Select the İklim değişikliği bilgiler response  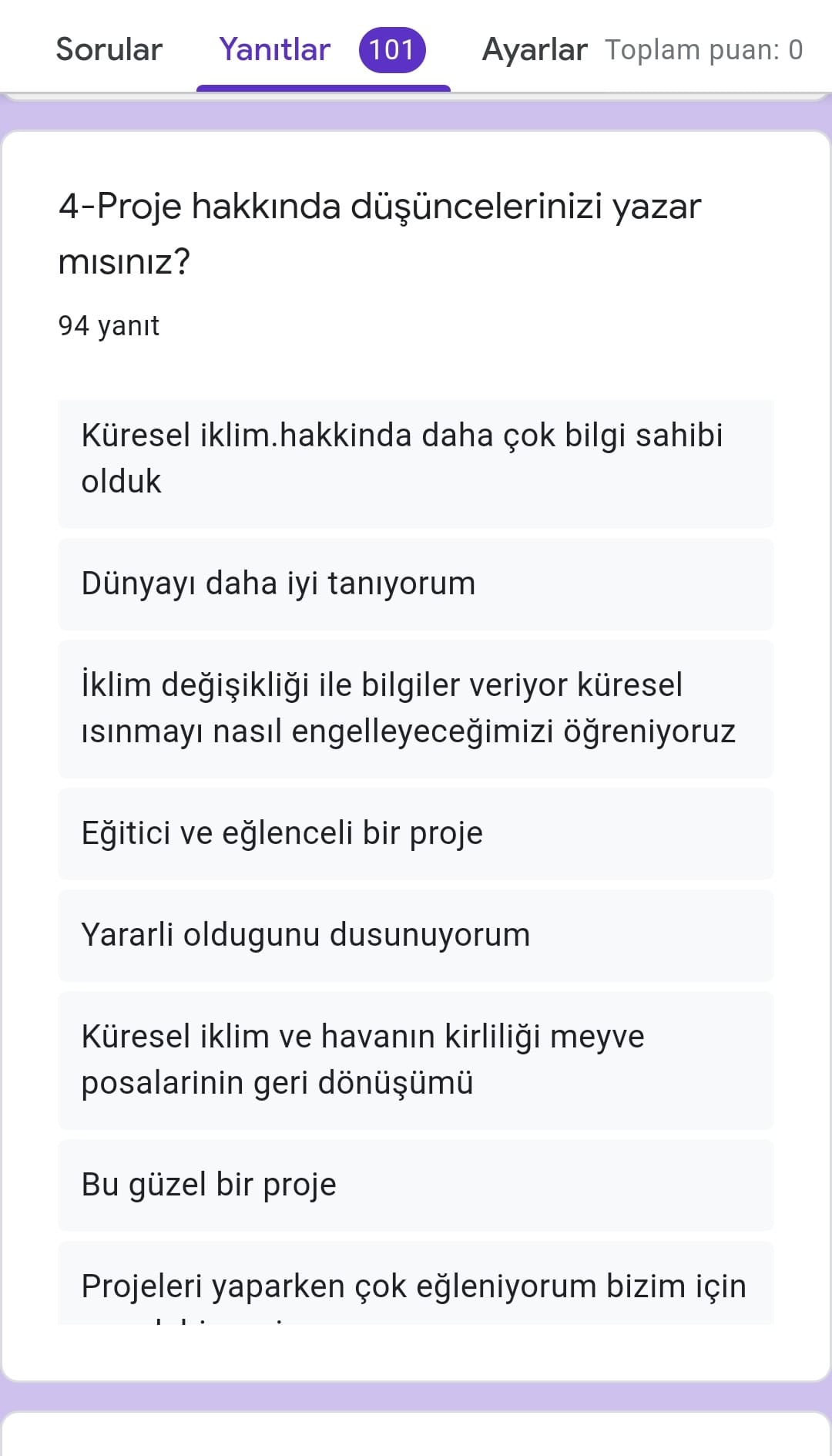416,708
